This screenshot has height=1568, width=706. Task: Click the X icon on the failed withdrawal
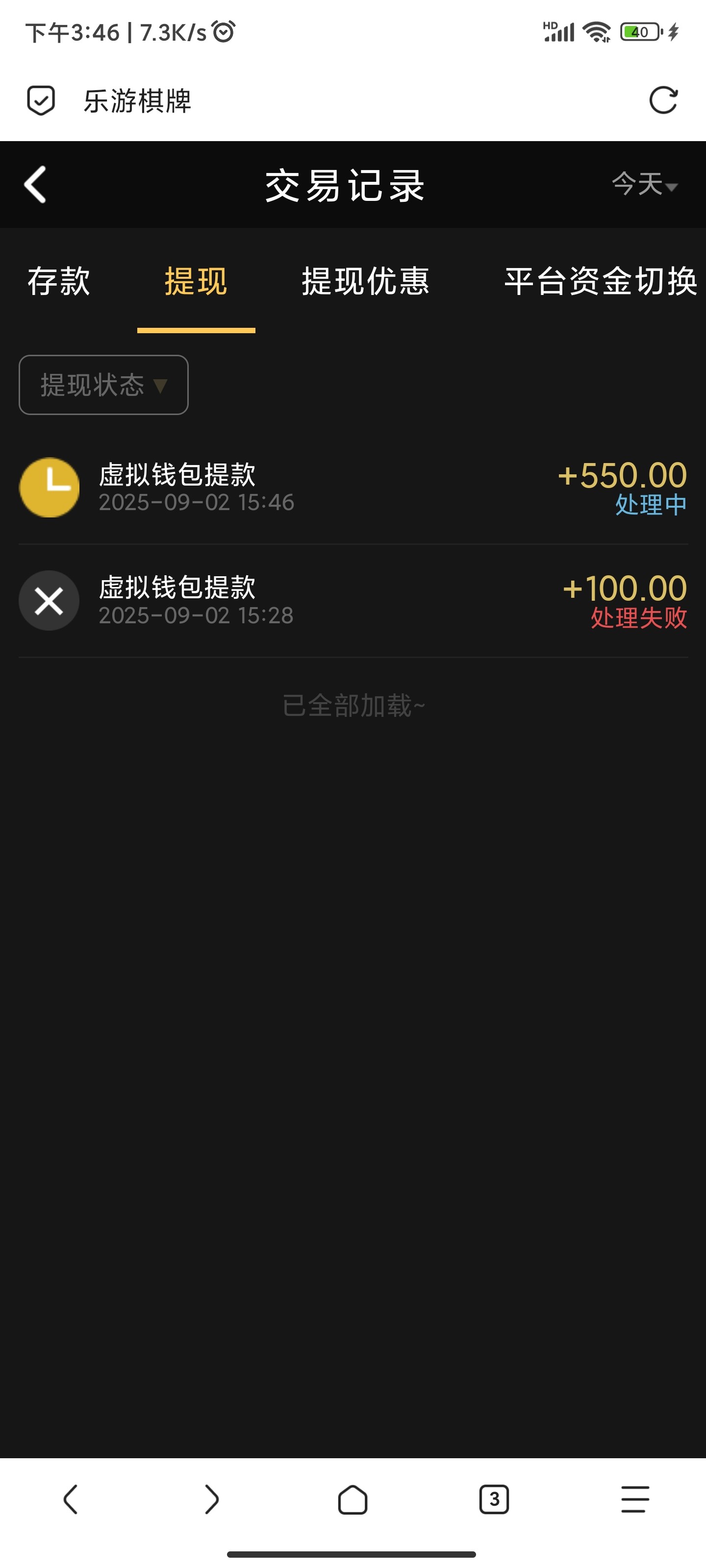[49, 600]
